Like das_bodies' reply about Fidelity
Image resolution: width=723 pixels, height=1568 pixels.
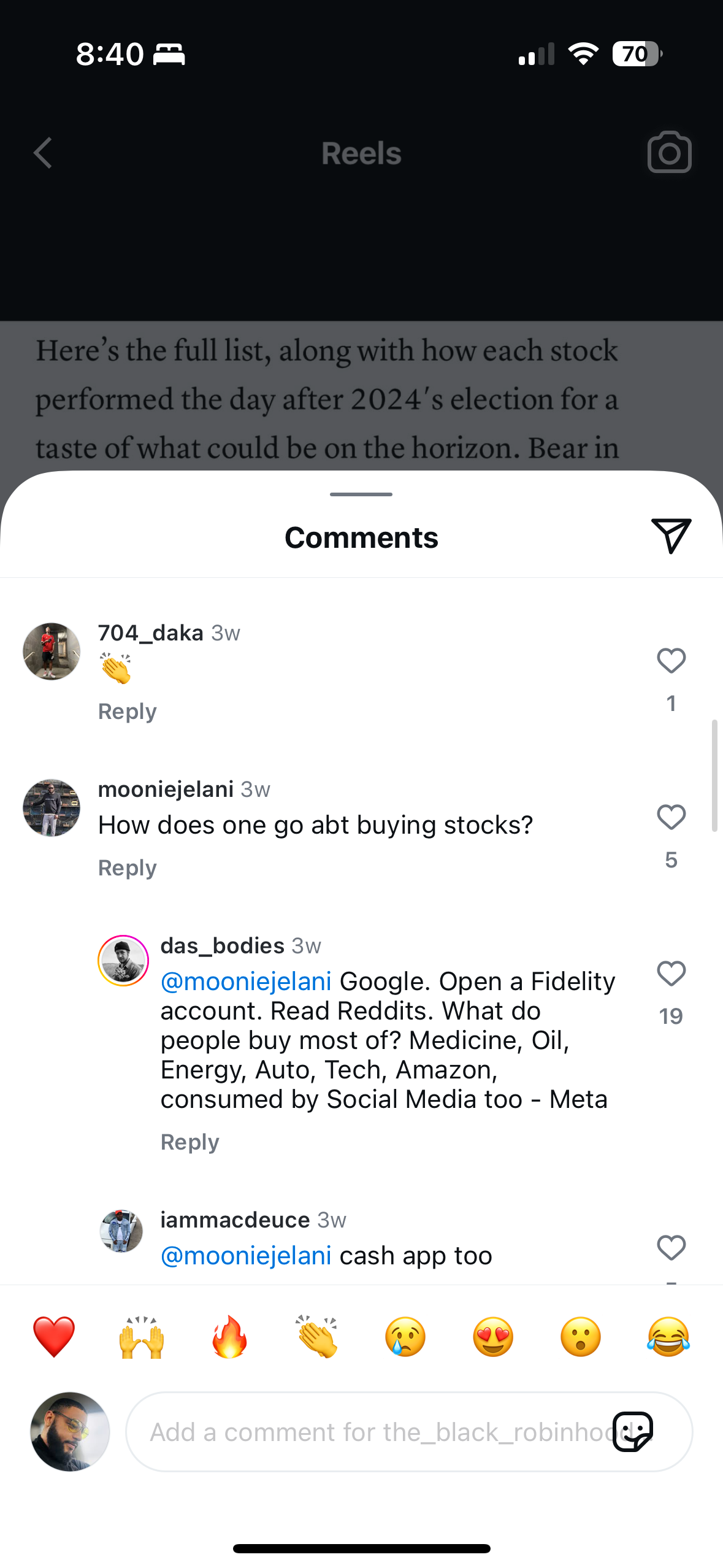pyautogui.click(x=671, y=974)
